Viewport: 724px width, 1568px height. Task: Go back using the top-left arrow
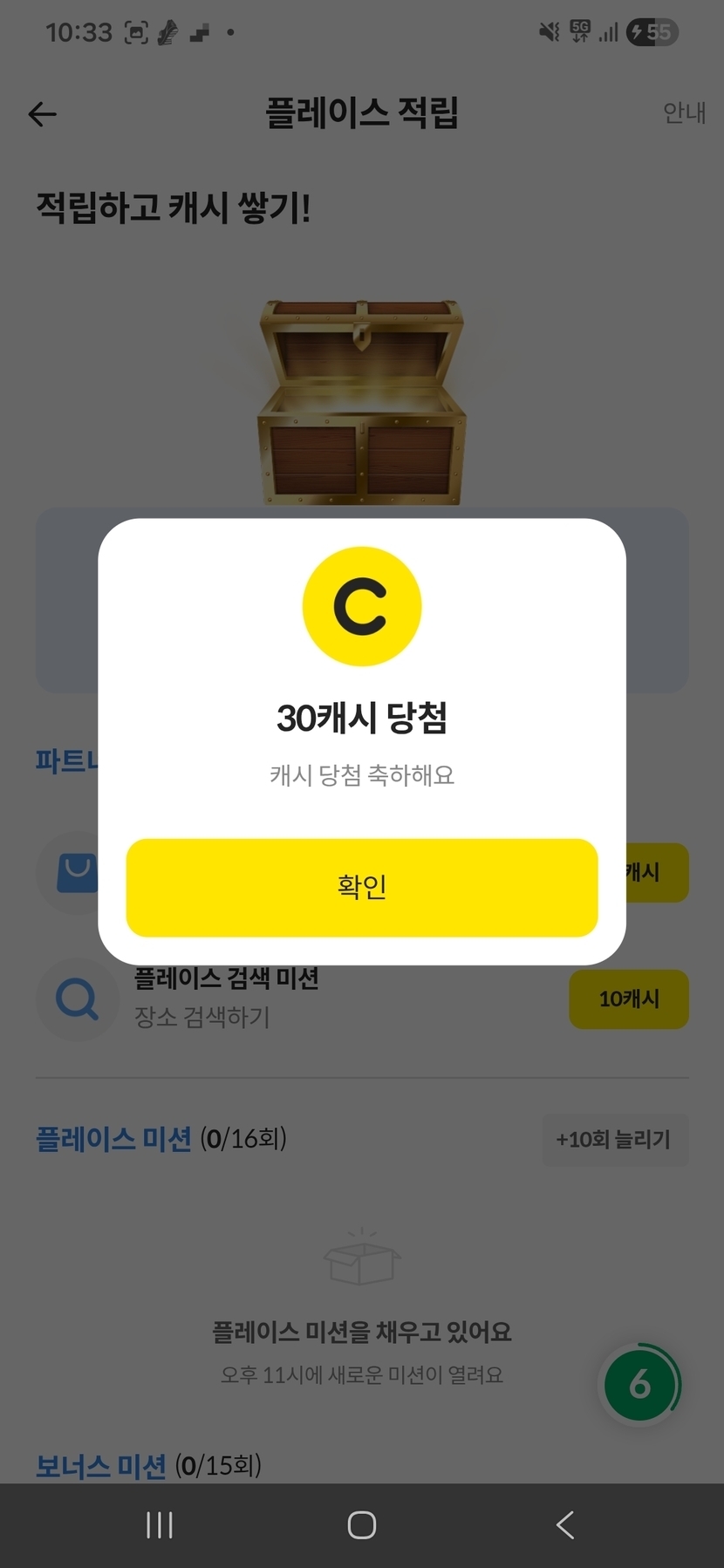(x=42, y=114)
